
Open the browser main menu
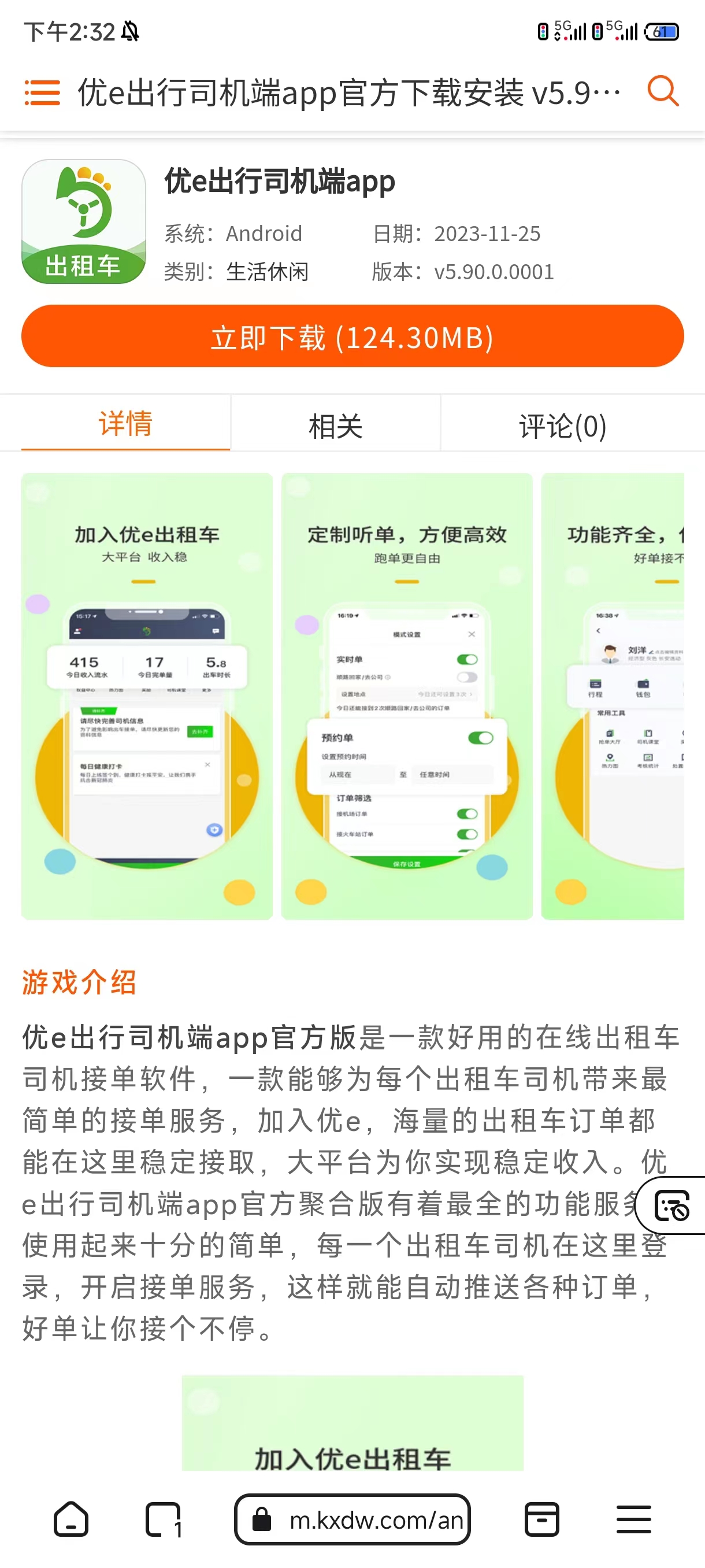click(634, 1519)
